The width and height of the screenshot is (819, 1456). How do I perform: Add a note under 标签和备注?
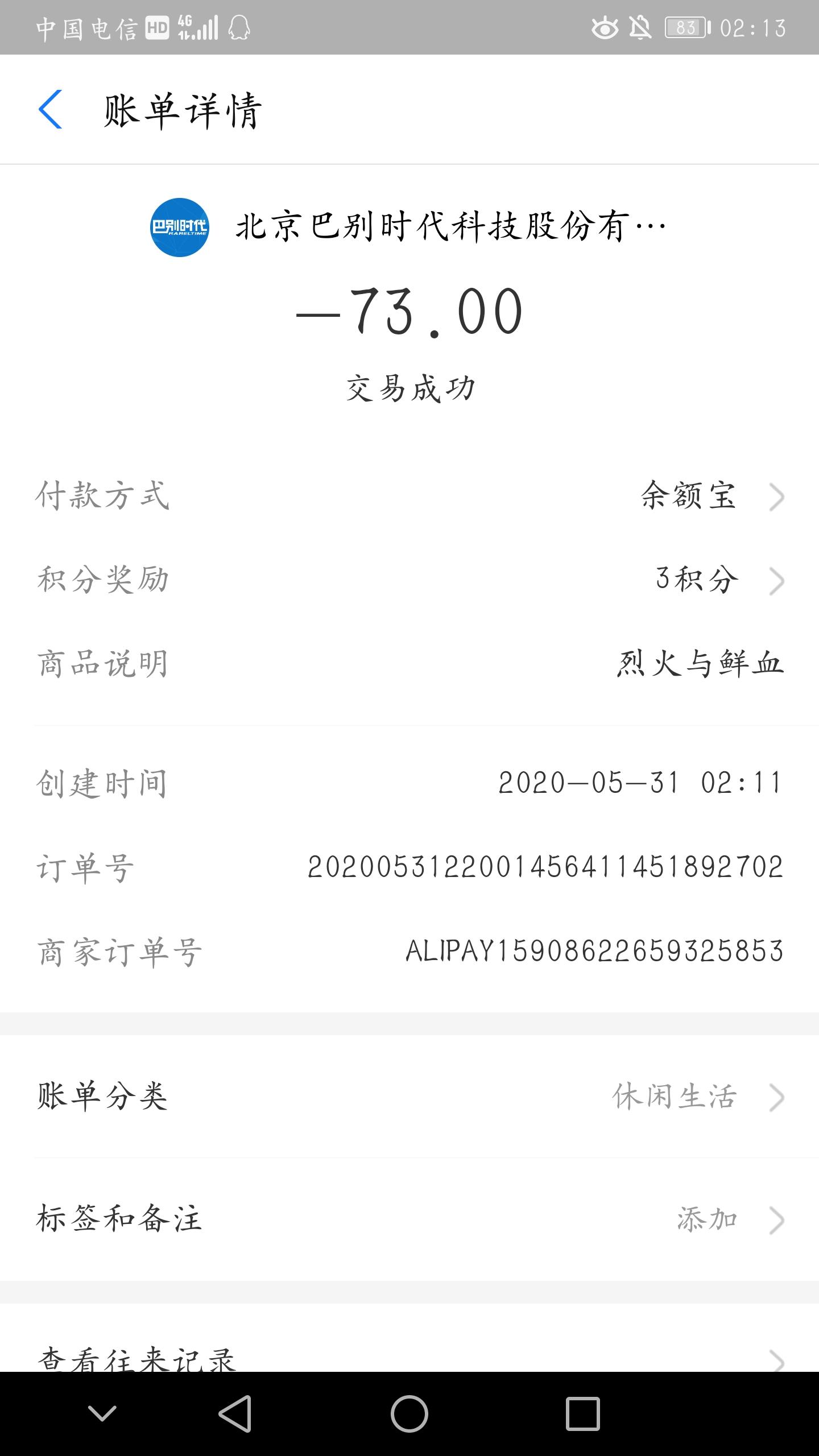(728, 1219)
